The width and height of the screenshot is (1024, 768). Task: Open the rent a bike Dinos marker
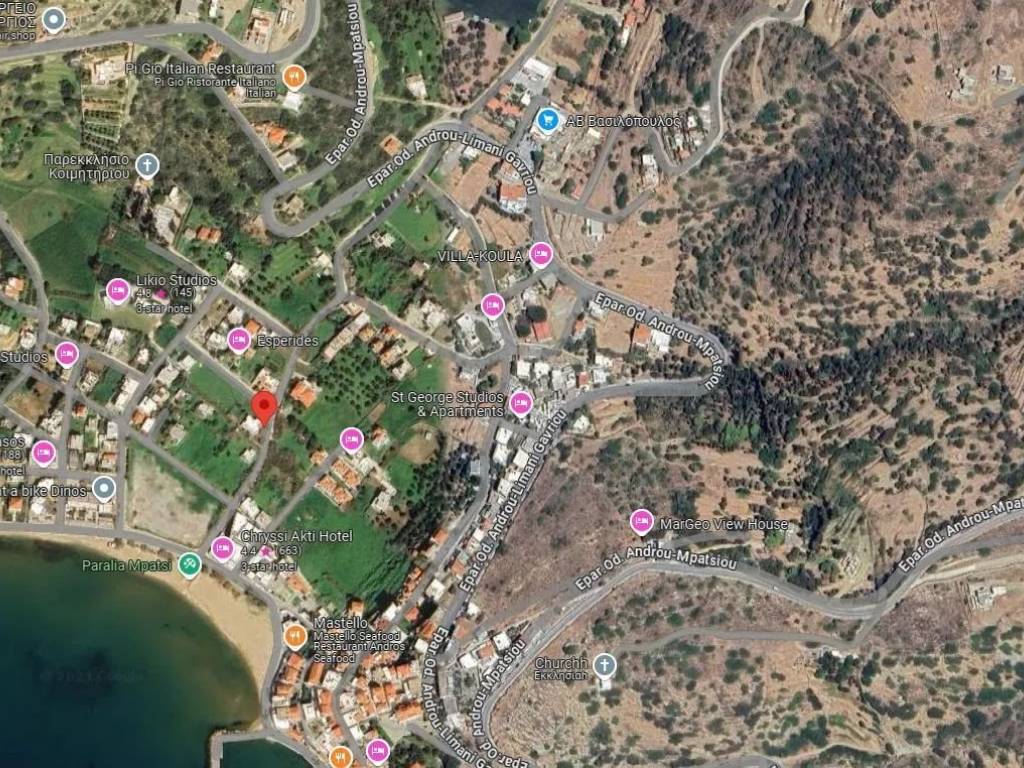pos(104,489)
